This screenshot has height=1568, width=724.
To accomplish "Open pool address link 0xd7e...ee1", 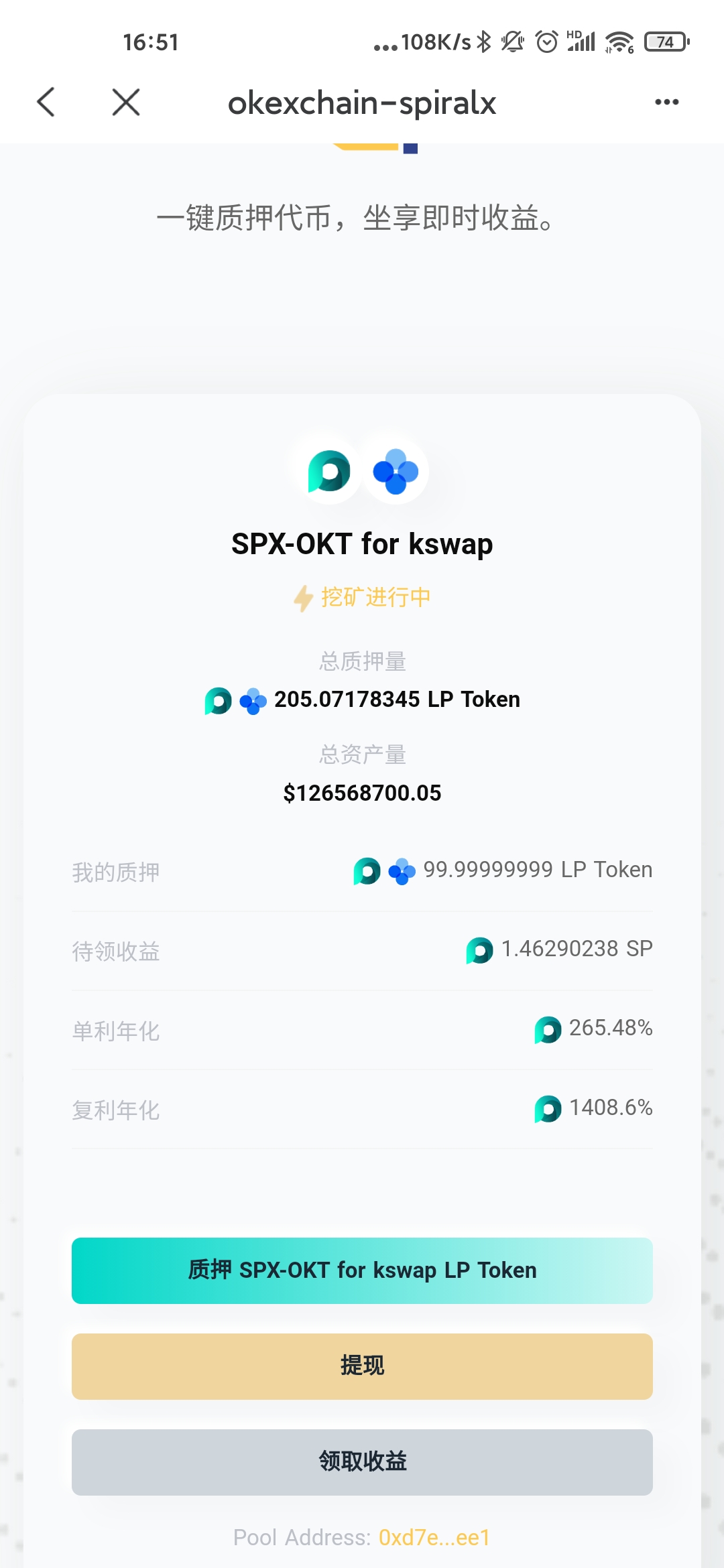I will [434, 1537].
